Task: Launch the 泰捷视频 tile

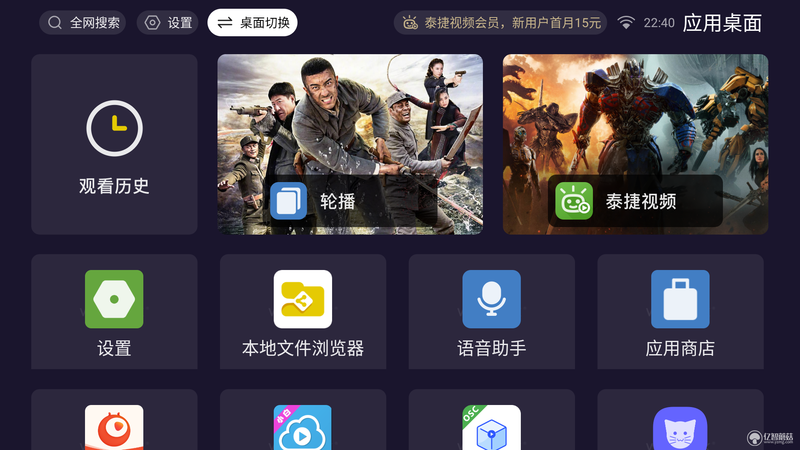Action: click(x=635, y=144)
